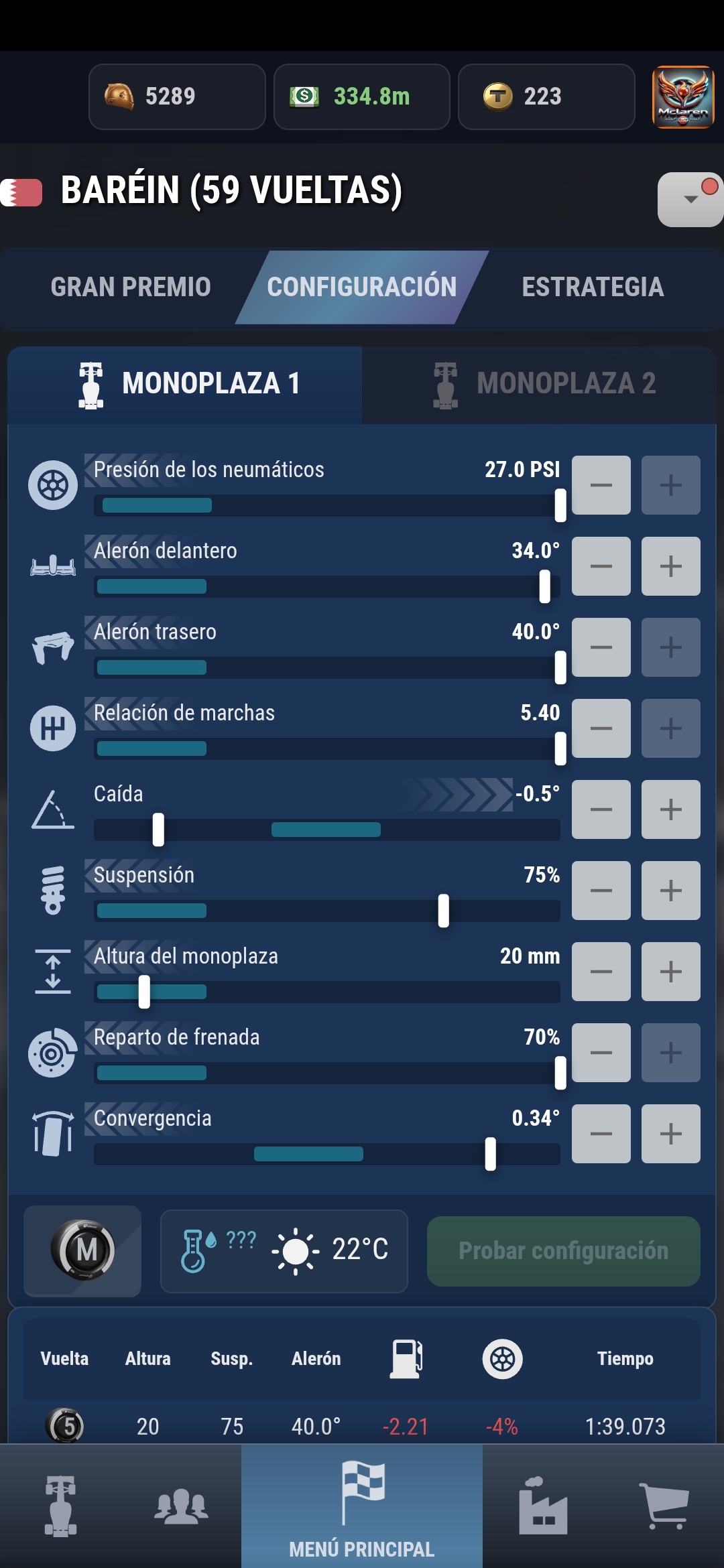Screen dimensions: 724x1568
Task: Switch to the Gran Premio tab
Action: coord(131,287)
